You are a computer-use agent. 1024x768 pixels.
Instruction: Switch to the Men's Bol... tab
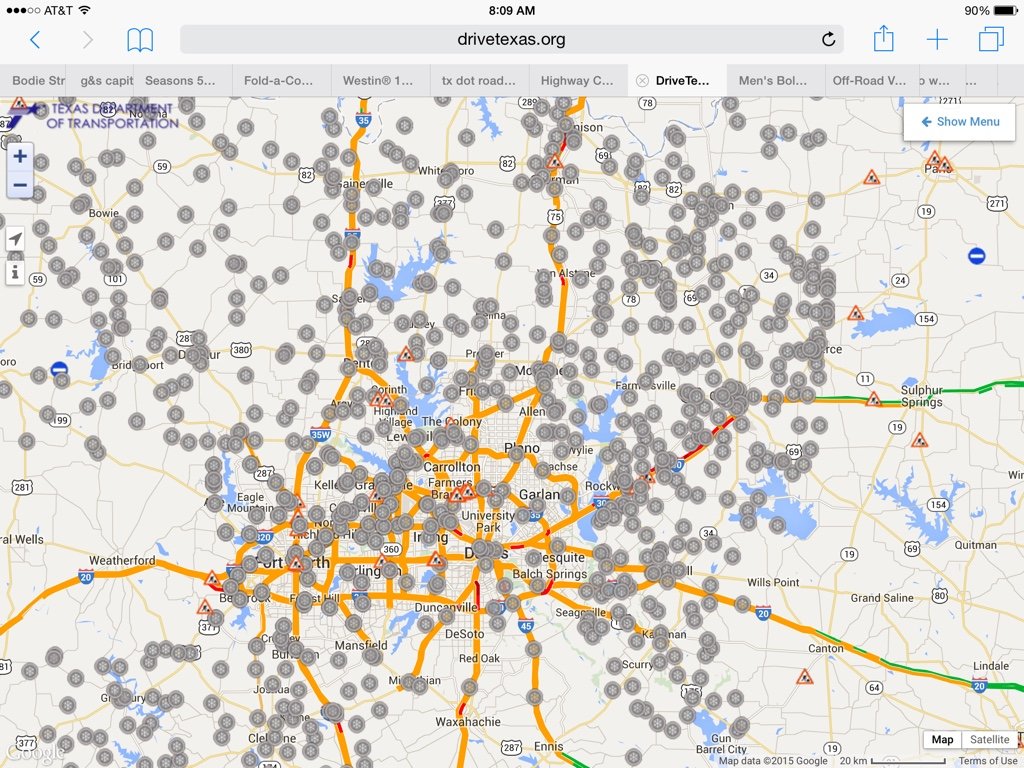click(x=772, y=80)
